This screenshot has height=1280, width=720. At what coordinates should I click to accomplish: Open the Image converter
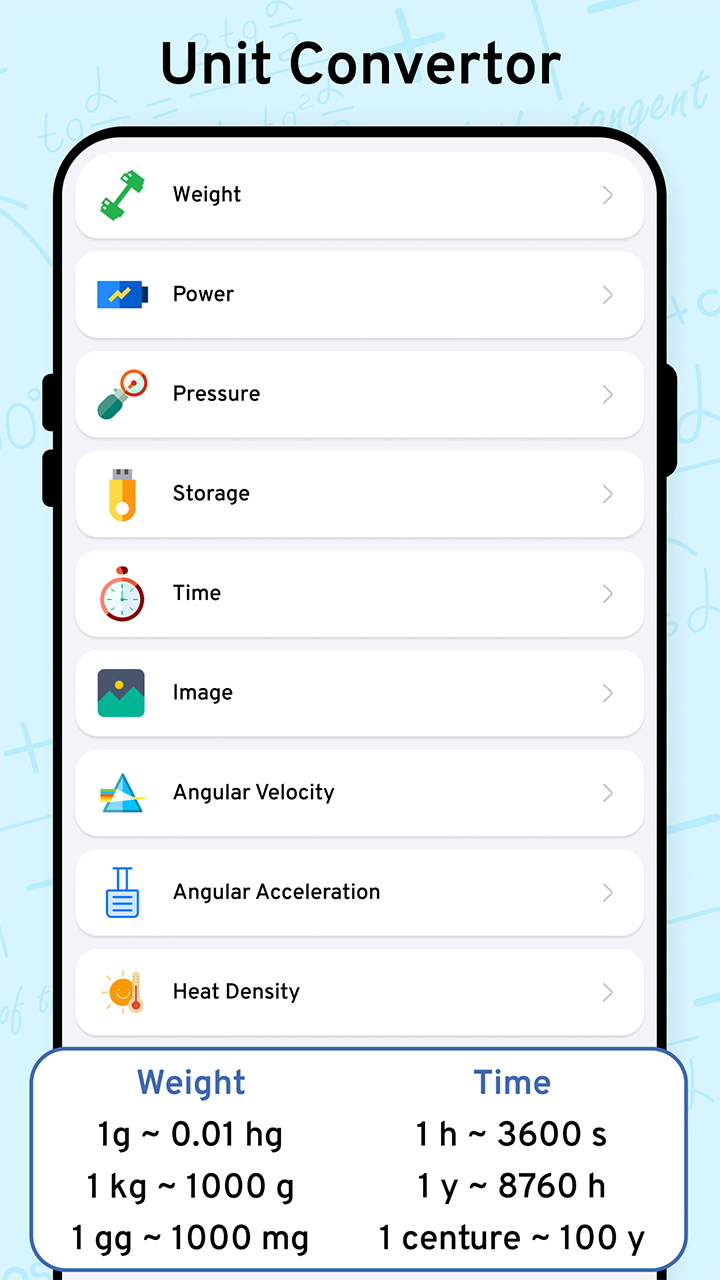point(360,692)
